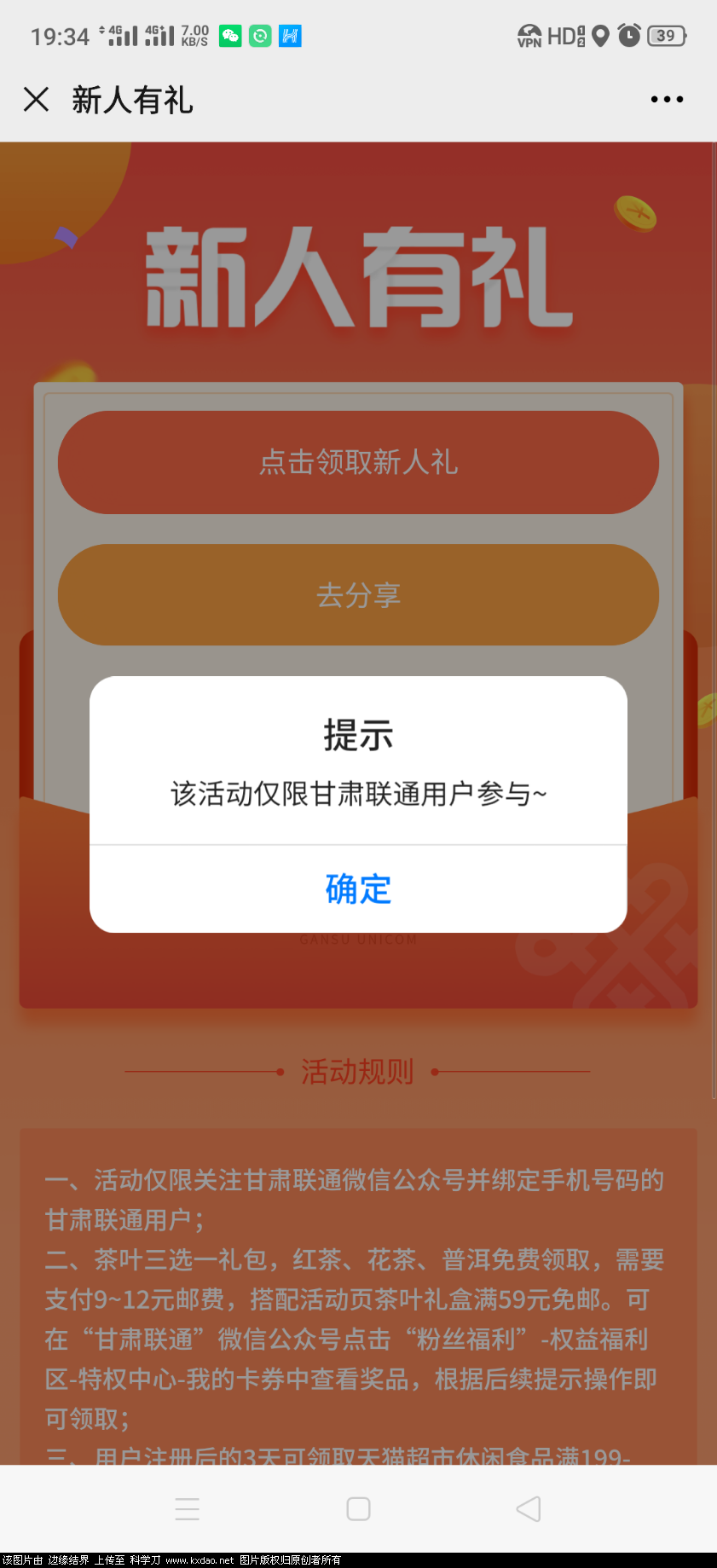Tap the alarm clock icon in status bar

(x=630, y=36)
